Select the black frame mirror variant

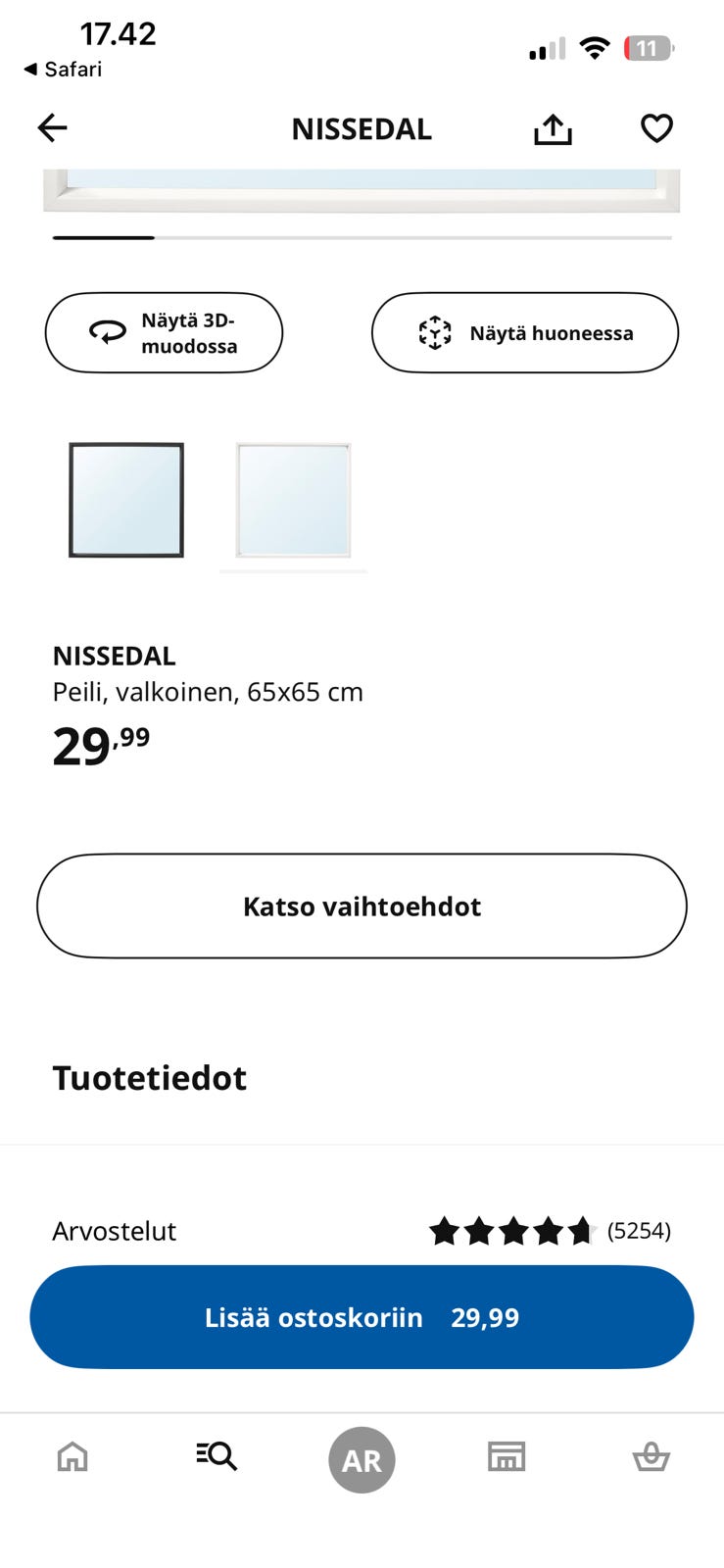click(125, 500)
